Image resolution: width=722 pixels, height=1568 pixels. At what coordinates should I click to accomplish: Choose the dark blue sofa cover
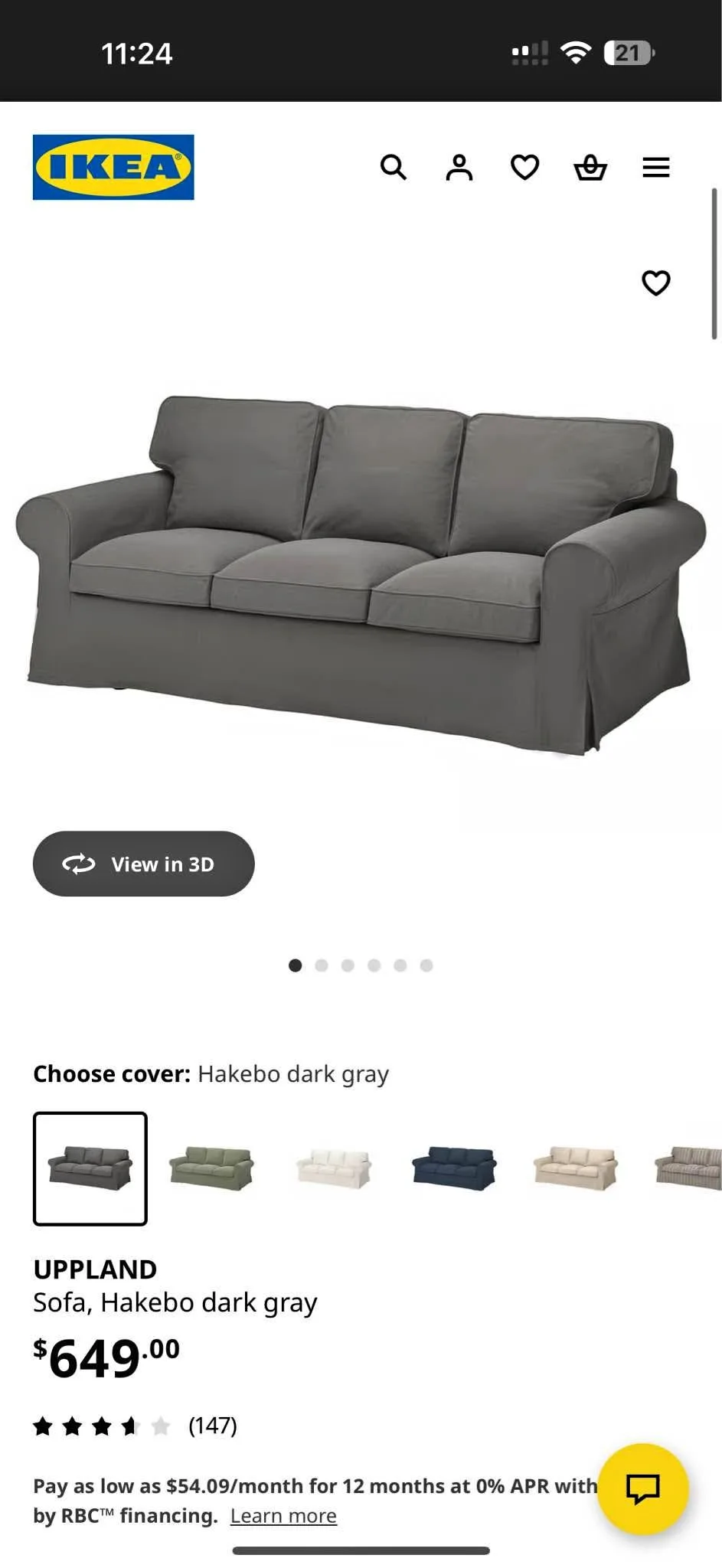[x=454, y=1168]
